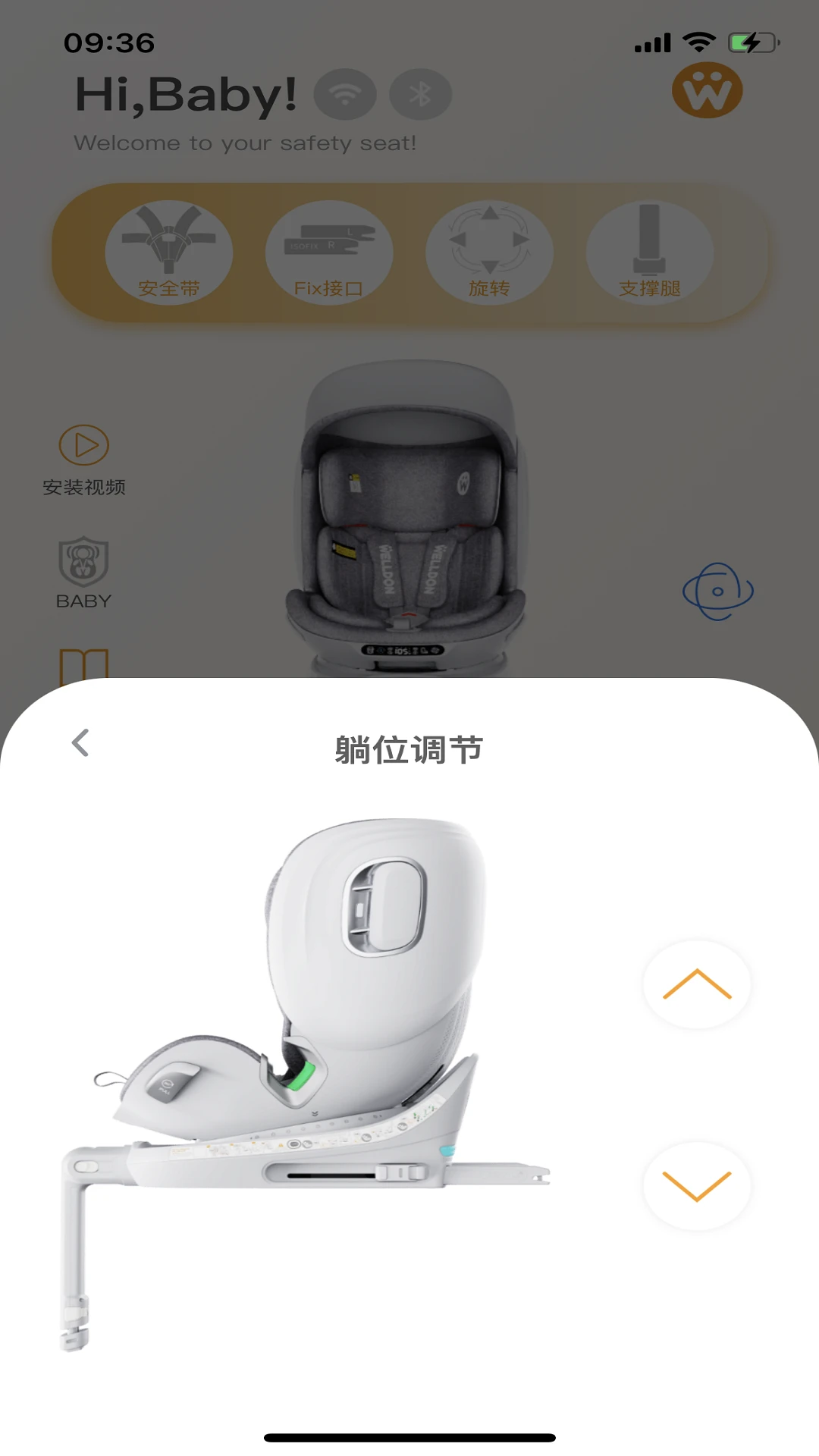Screen dimensions: 819x1456
Task: Select the partially visible manual book icon
Action: (x=83, y=667)
